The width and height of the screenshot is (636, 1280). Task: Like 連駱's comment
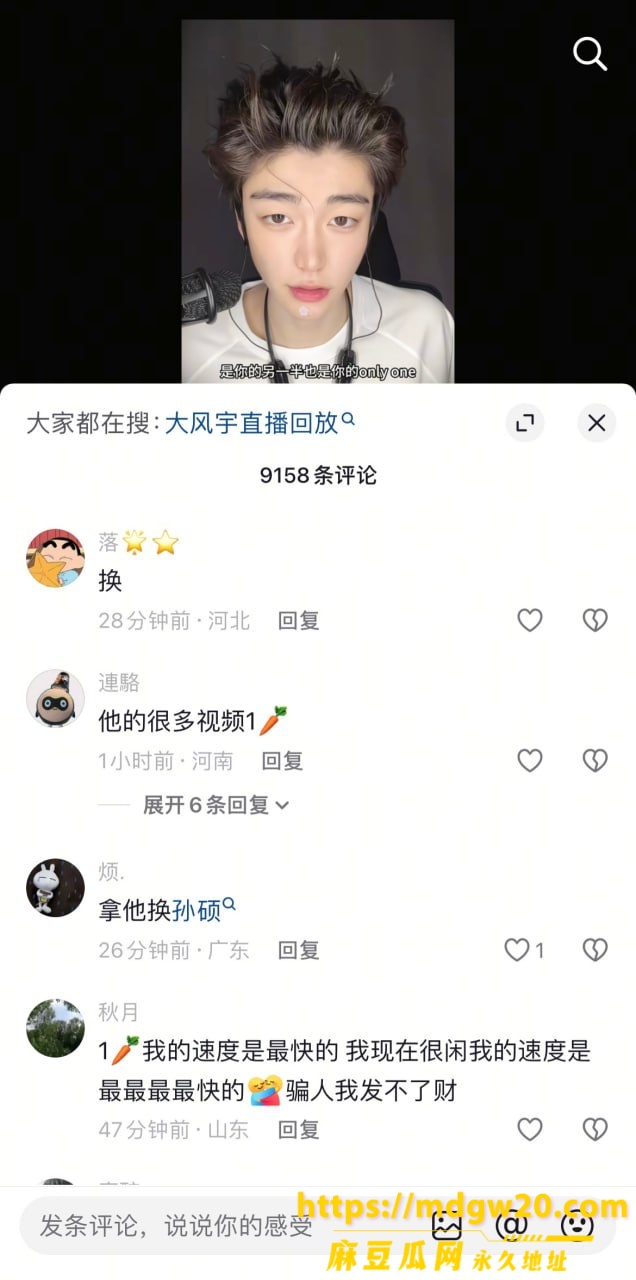pyautogui.click(x=530, y=761)
